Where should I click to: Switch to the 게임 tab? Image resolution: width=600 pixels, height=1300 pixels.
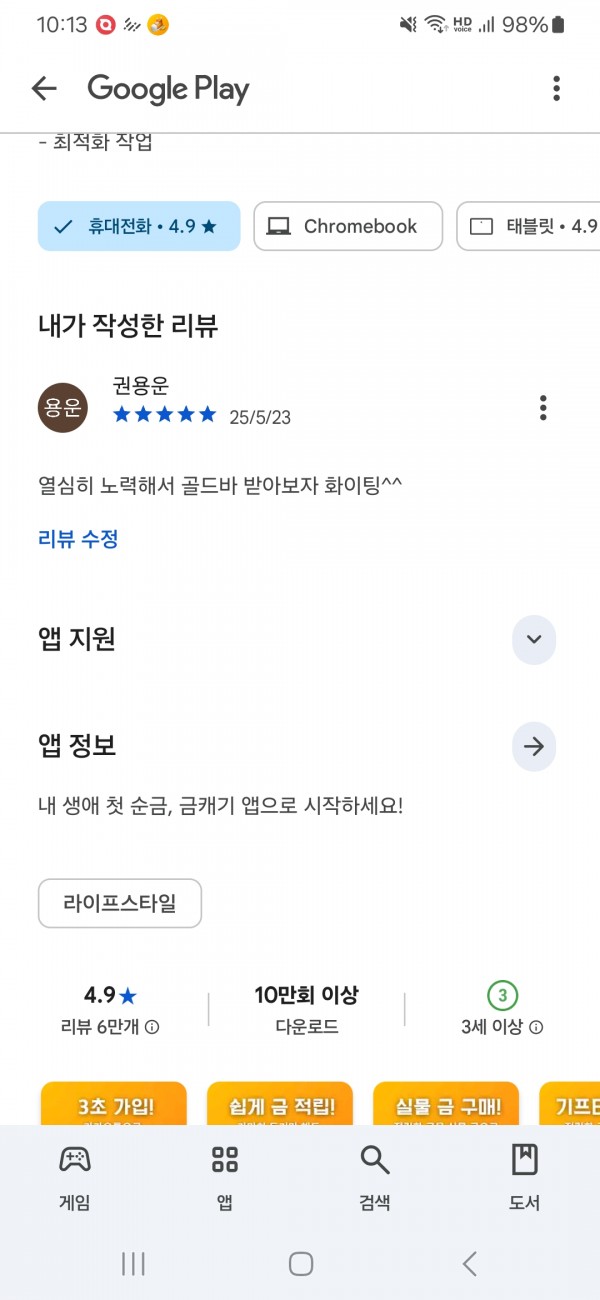pyautogui.click(x=75, y=1178)
